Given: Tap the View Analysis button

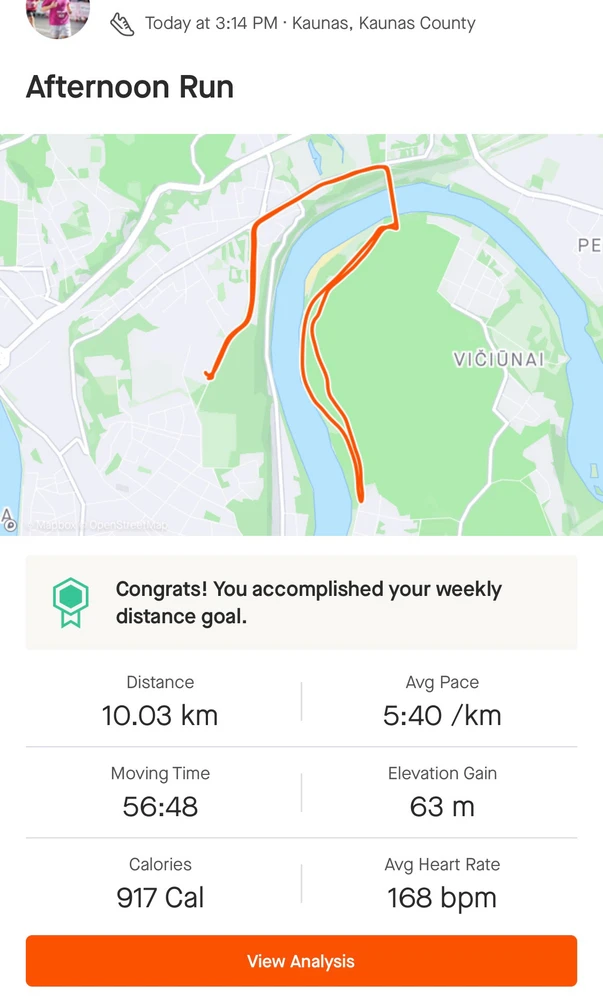Looking at the screenshot, I should [x=301, y=961].
